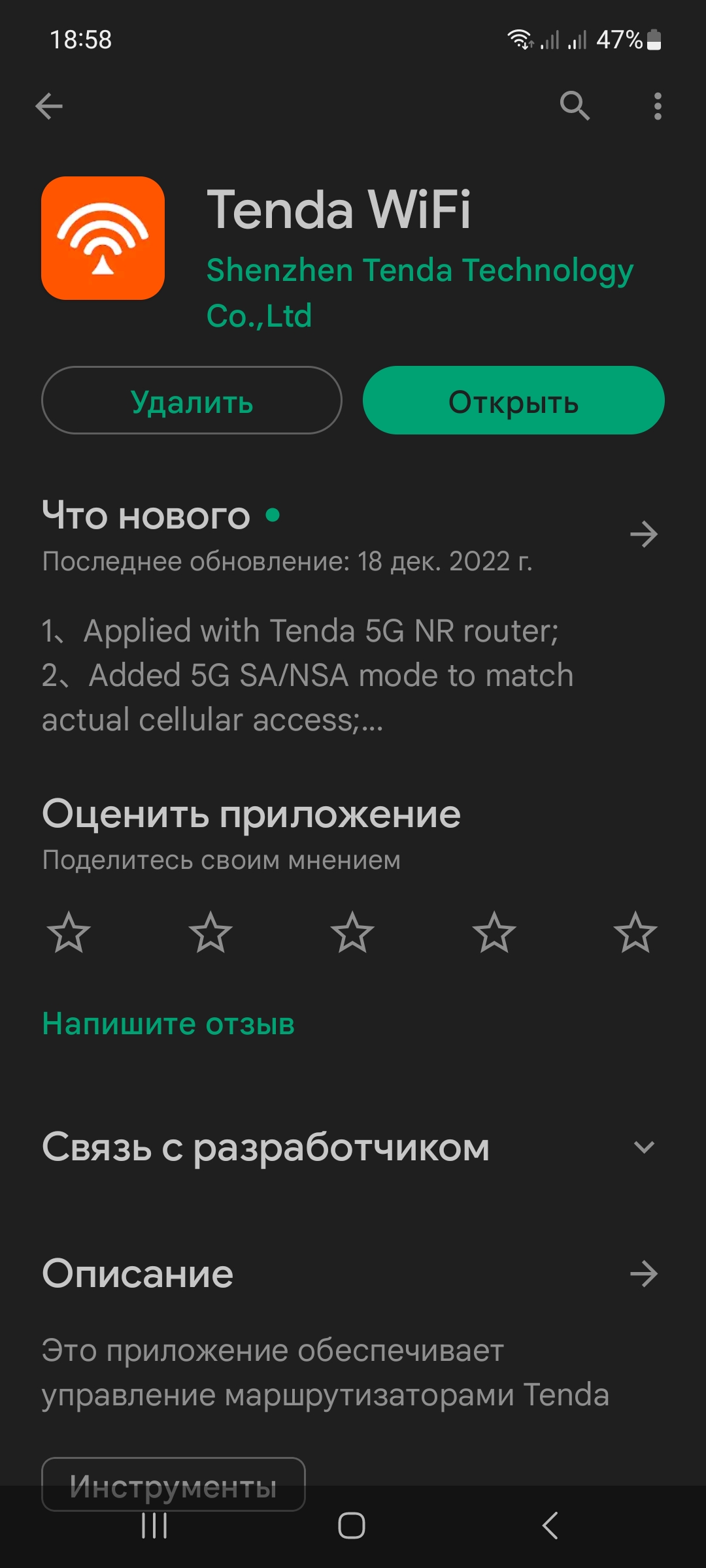Rate the app one star
This screenshot has width=706, height=1568.
69,933
